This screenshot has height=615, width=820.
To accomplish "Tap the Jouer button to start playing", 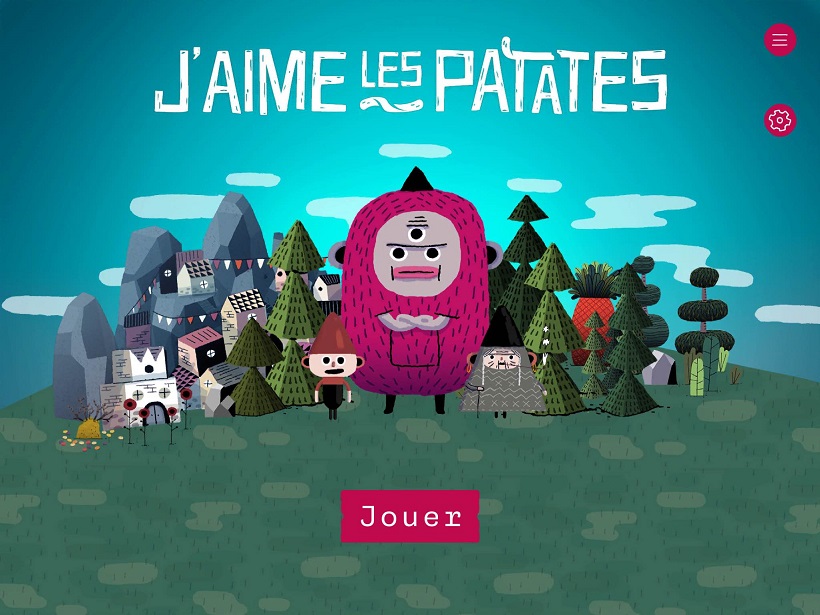I will coord(410,516).
